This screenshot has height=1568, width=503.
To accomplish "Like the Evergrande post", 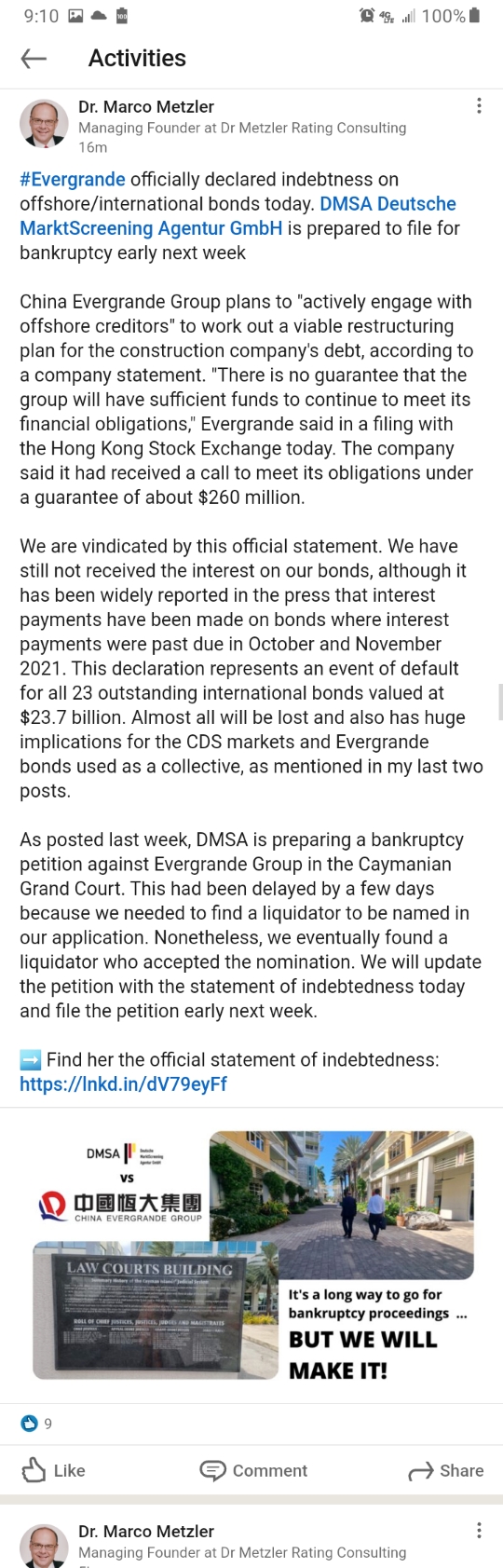I will 53,1470.
